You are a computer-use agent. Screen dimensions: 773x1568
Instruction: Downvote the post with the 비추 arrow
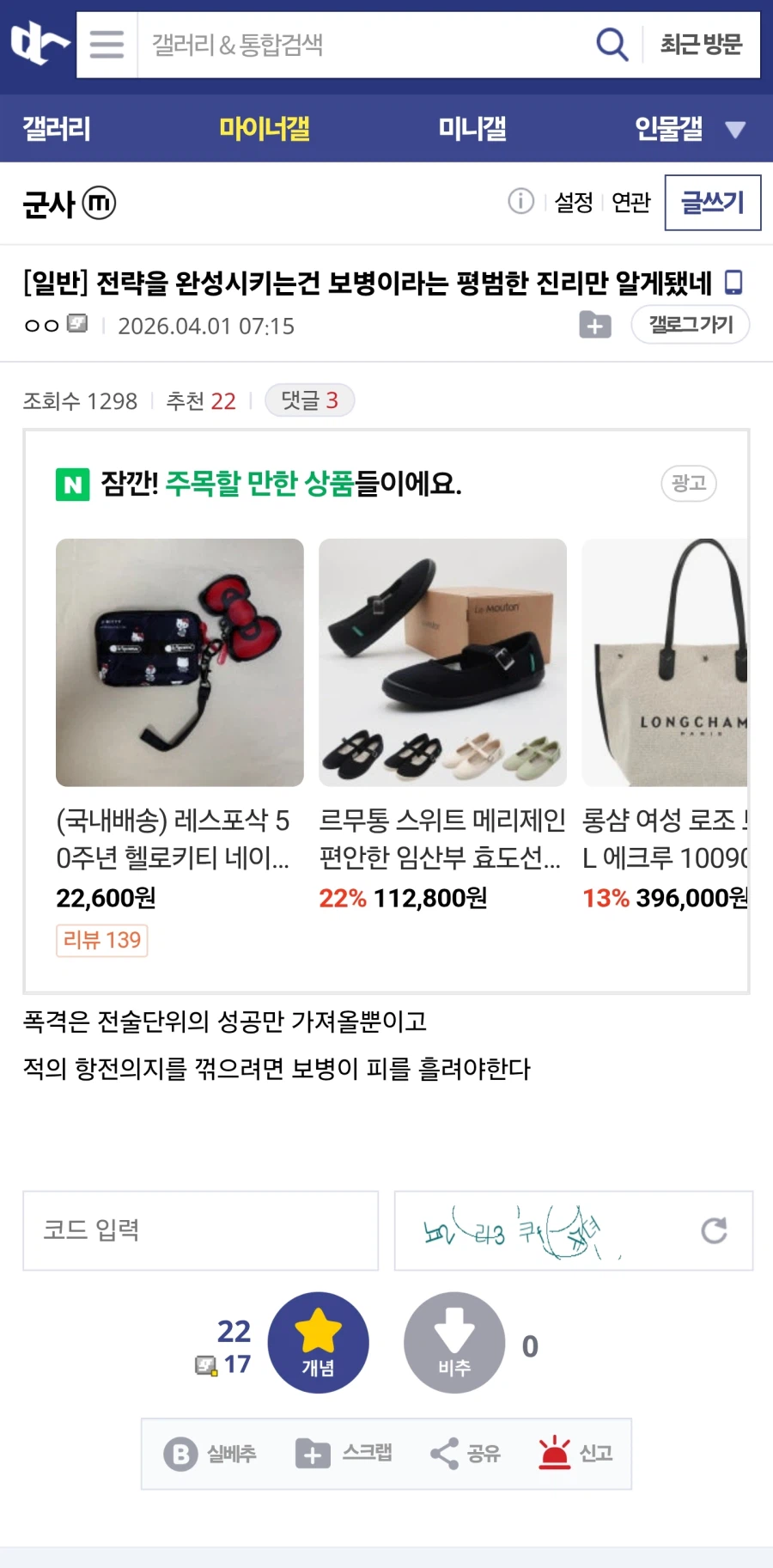[x=453, y=1342]
